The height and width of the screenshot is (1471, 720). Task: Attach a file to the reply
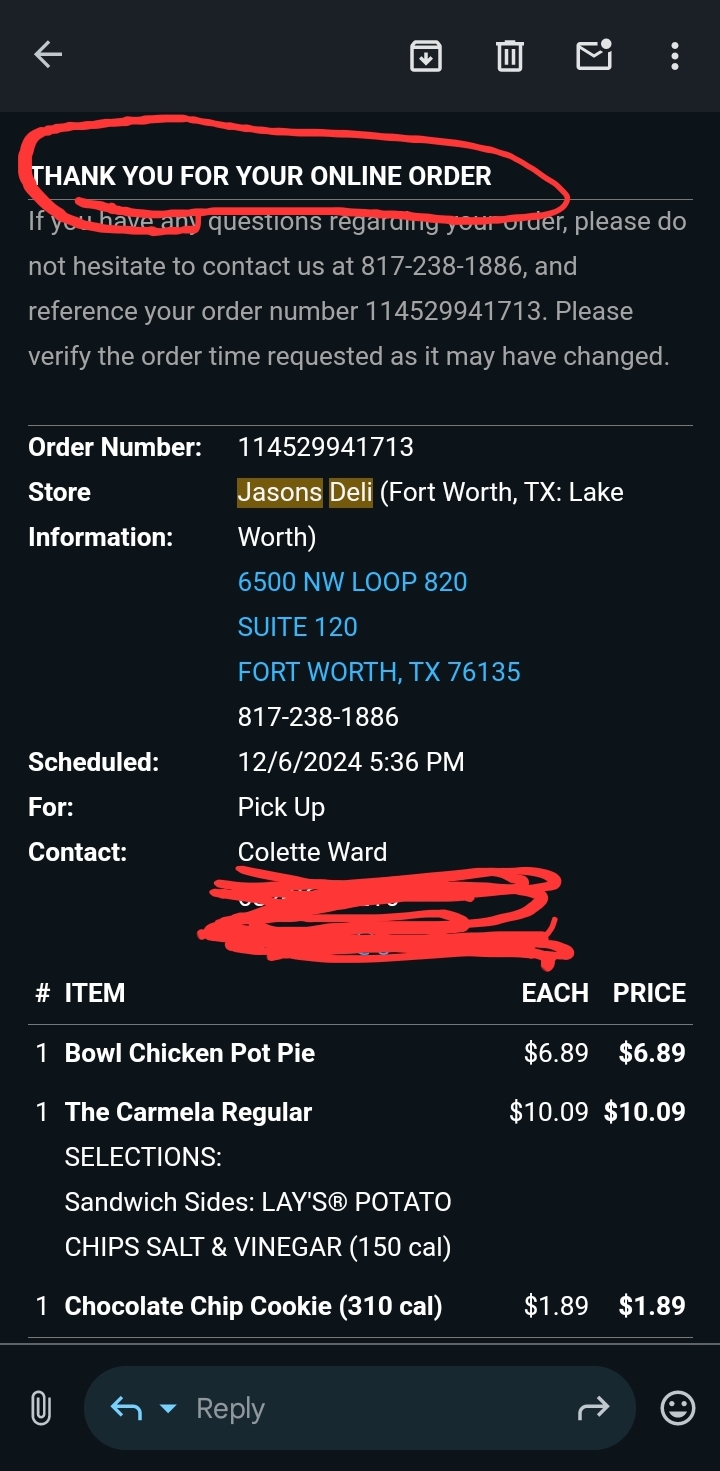(41, 1409)
